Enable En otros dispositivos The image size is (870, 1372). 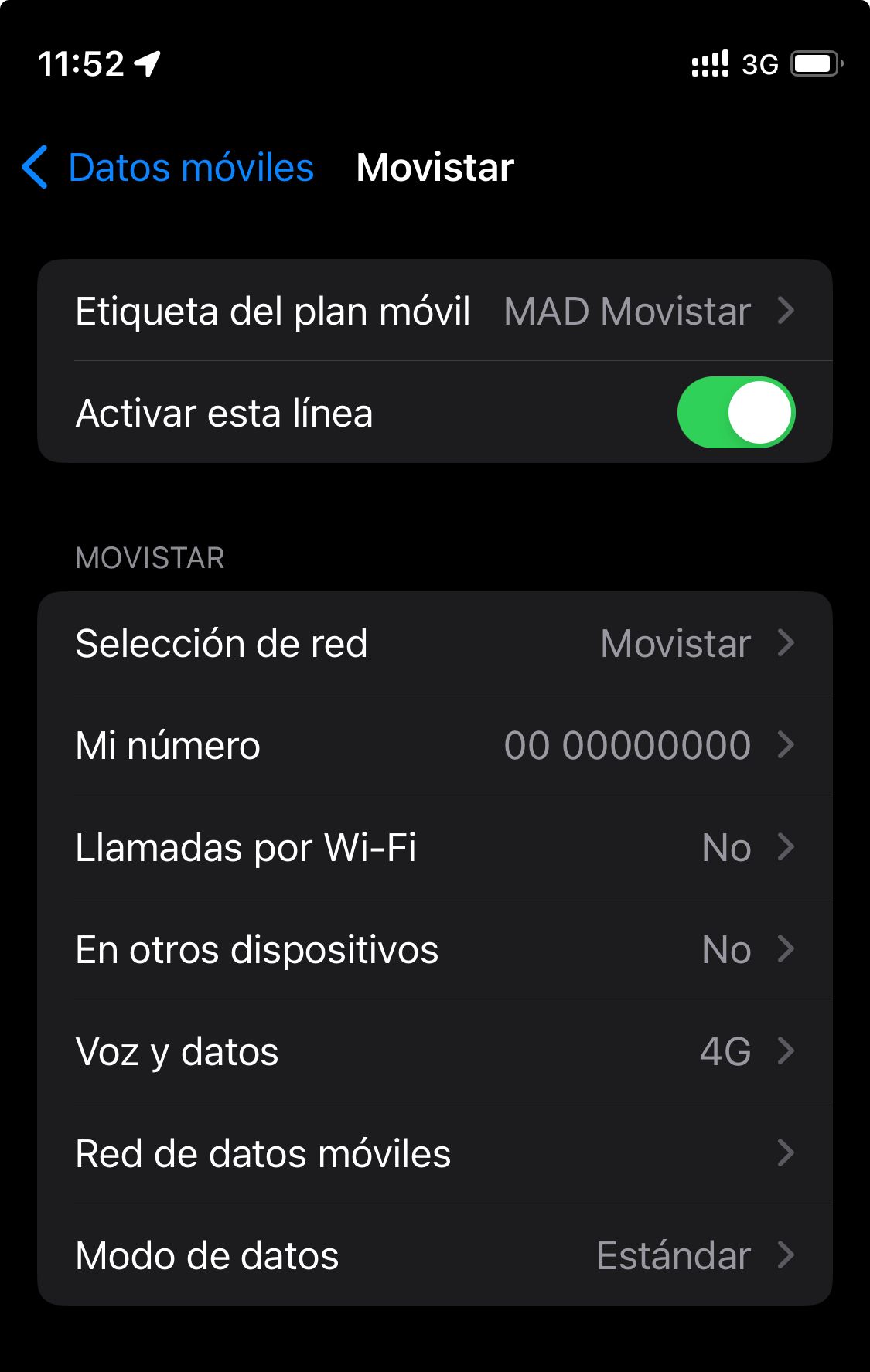435,949
